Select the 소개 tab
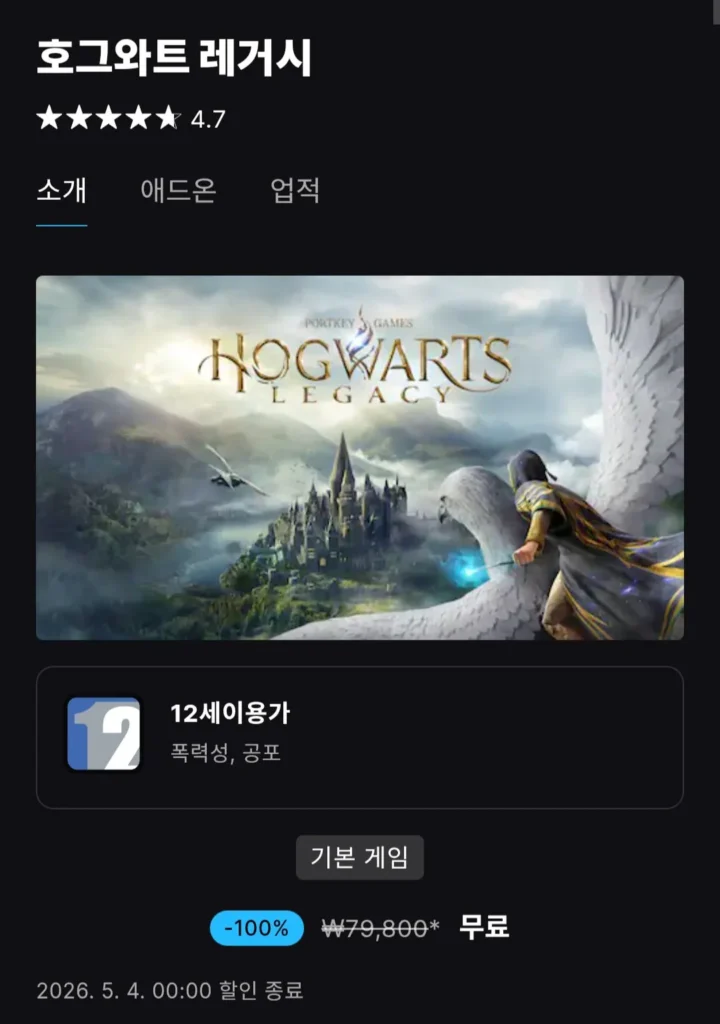 (61, 190)
